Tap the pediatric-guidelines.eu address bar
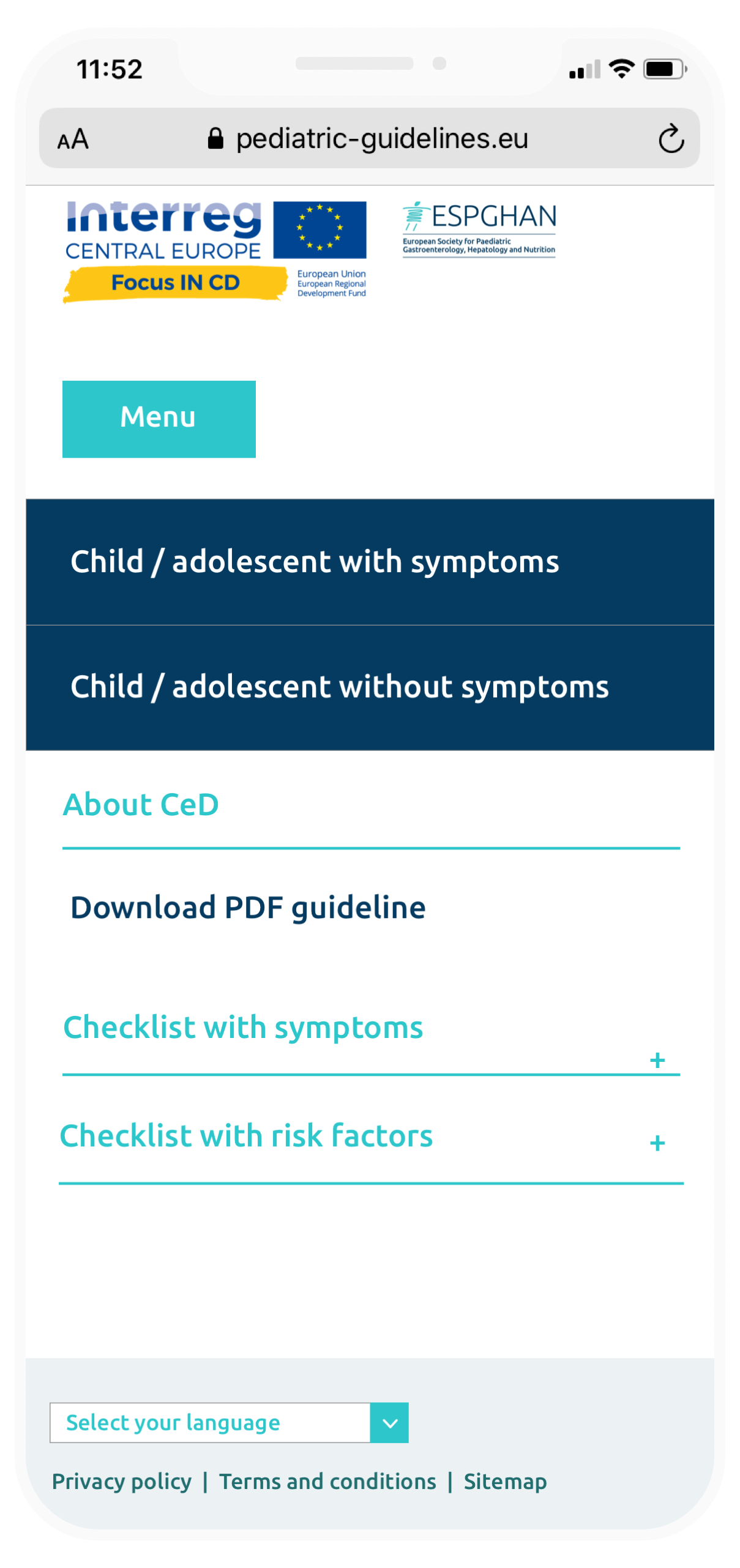The image size is (740, 1568). pyautogui.click(x=381, y=138)
